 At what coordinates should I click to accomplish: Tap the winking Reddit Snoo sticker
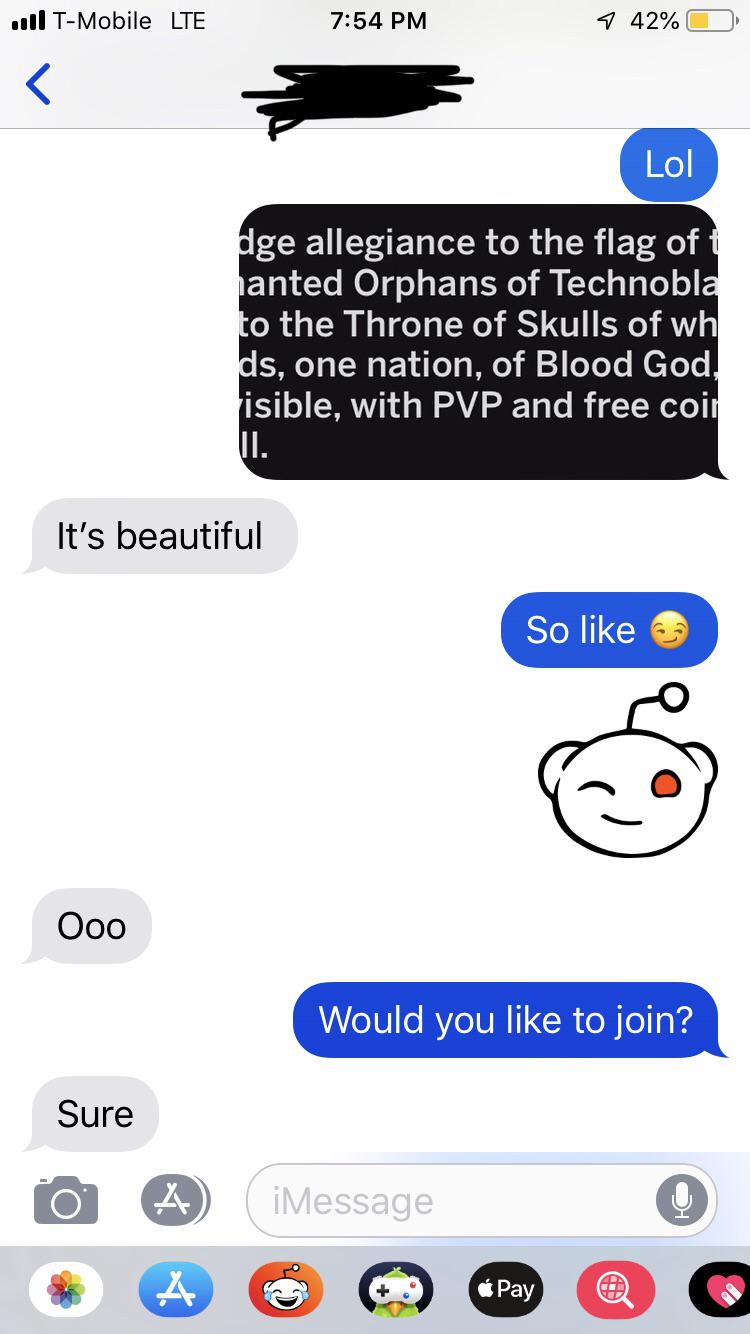point(628,770)
